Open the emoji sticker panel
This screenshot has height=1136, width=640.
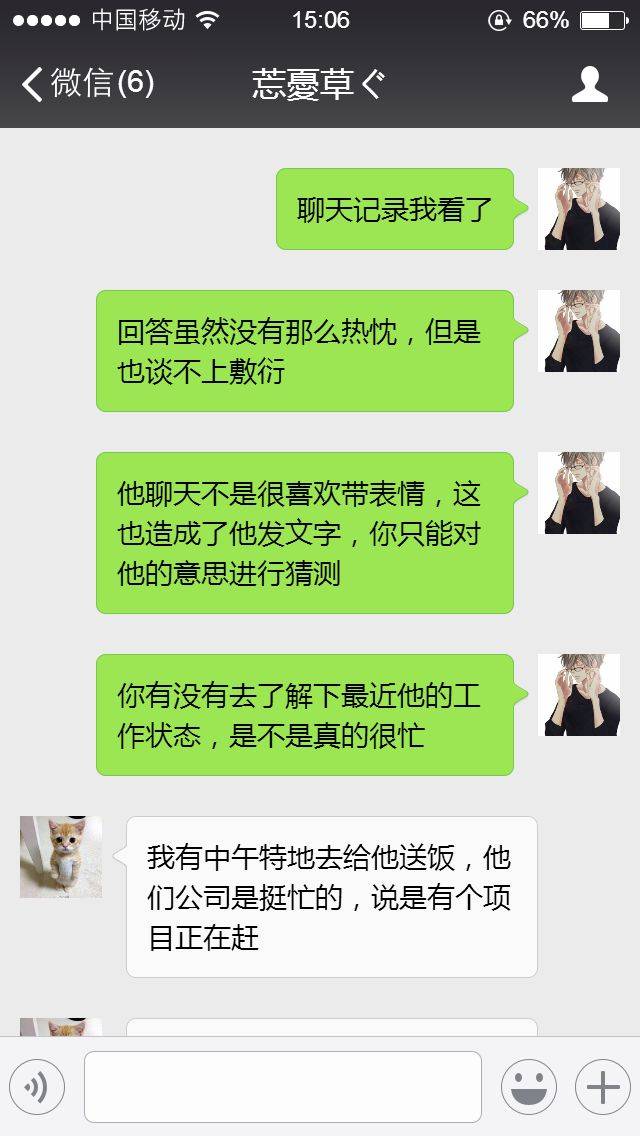pyautogui.click(x=529, y=1087)
